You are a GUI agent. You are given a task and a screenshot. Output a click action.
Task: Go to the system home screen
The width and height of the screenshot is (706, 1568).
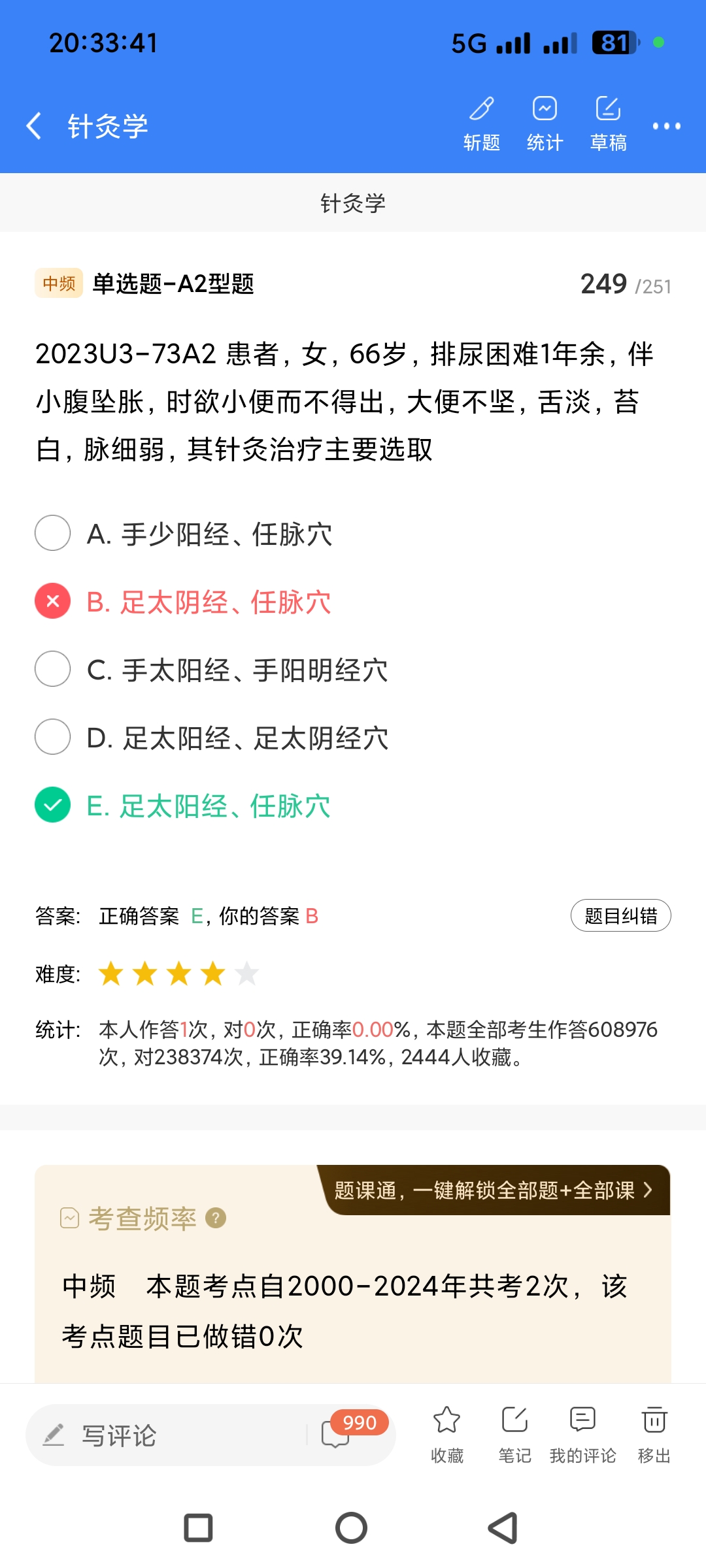pyautogui.click(x=352, y=1528)
